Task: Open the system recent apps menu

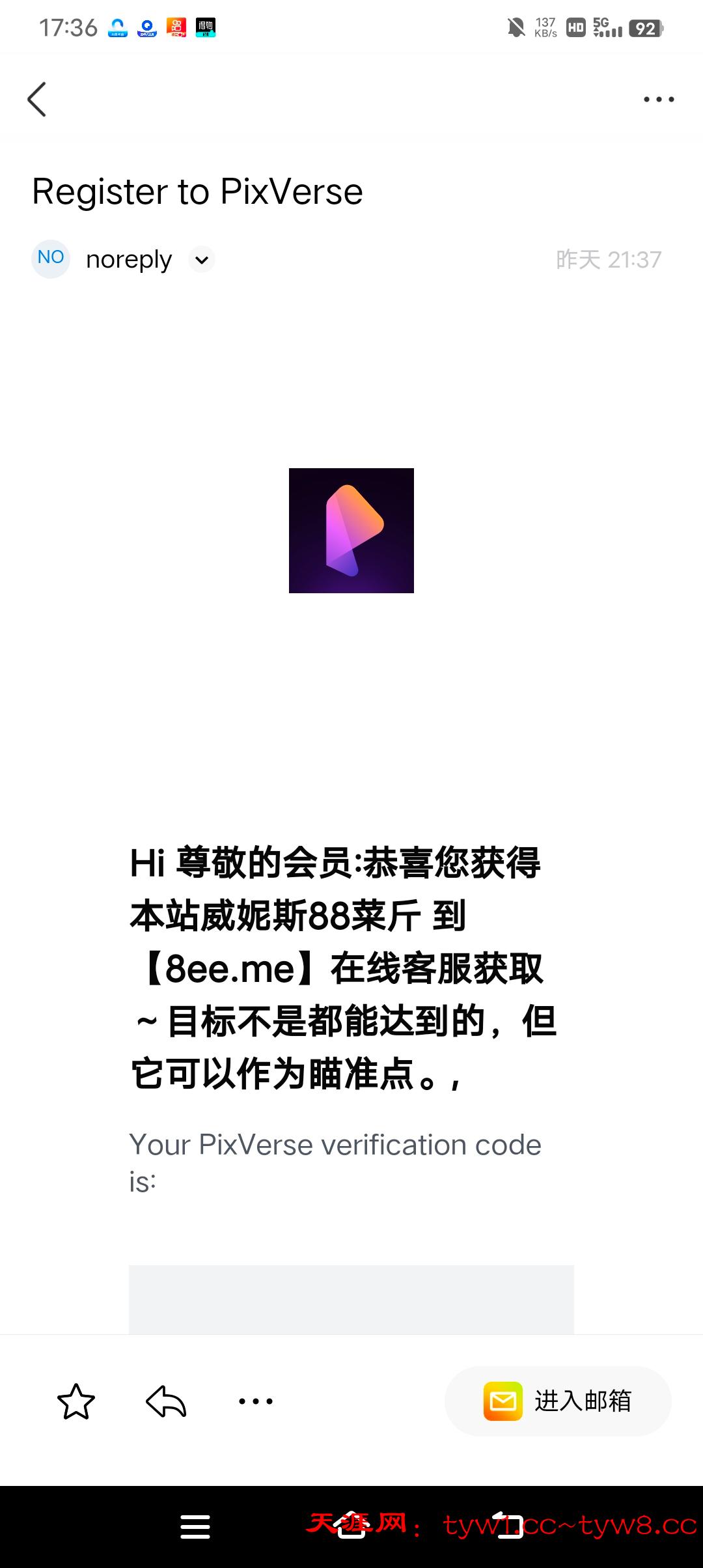Action: (x=195, y=1526)
